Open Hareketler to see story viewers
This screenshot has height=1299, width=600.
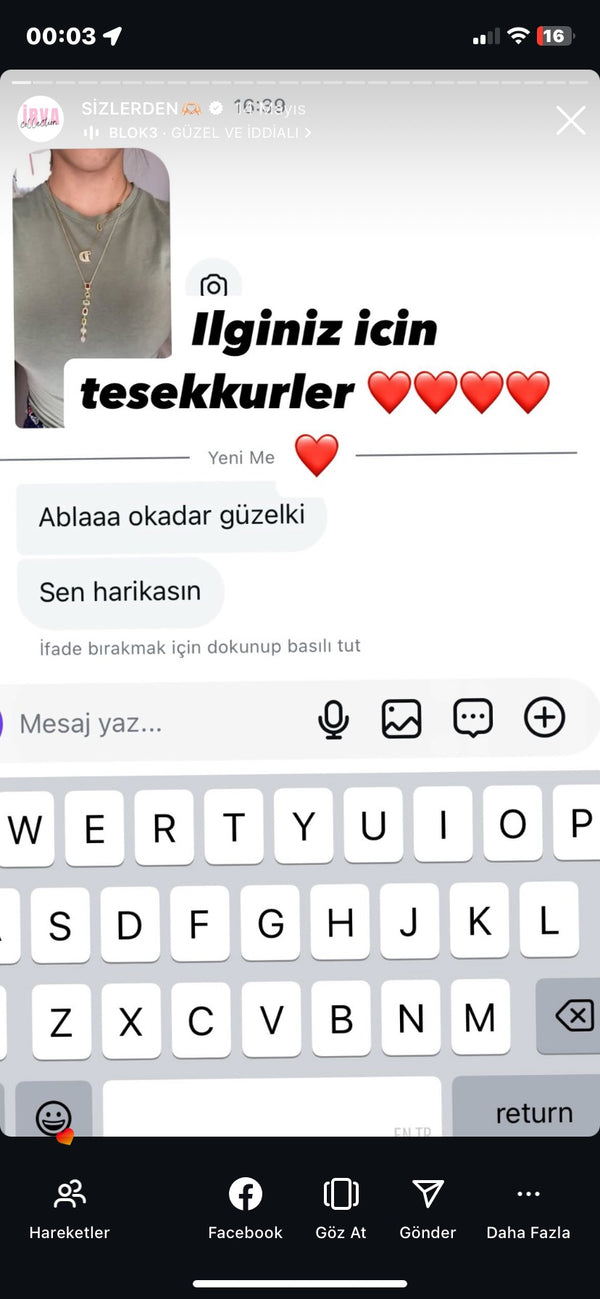pos(69,1208)
